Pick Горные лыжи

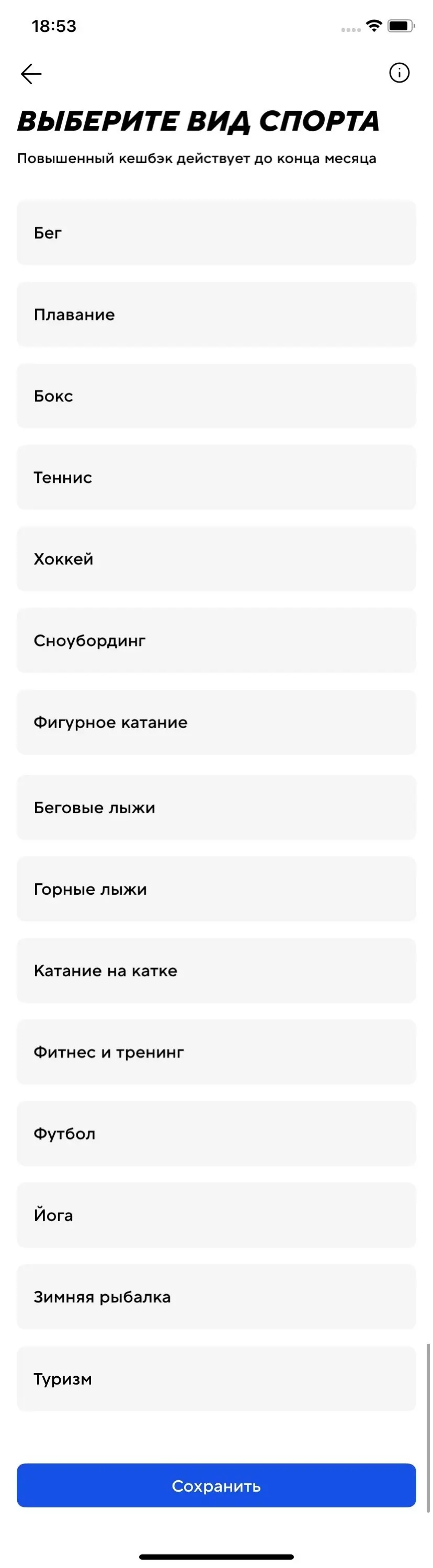pyautogui.click(x=216, y=889)
